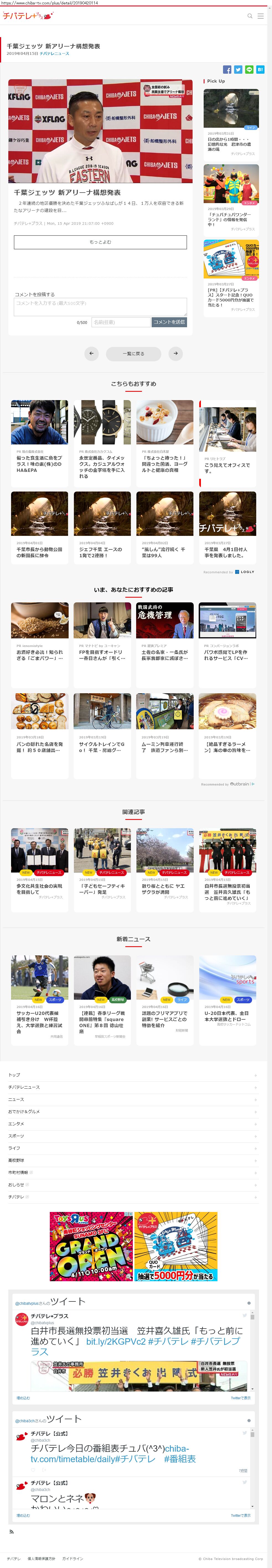Open the search icon in the header
272x1568 pixels.
point(250,16)
